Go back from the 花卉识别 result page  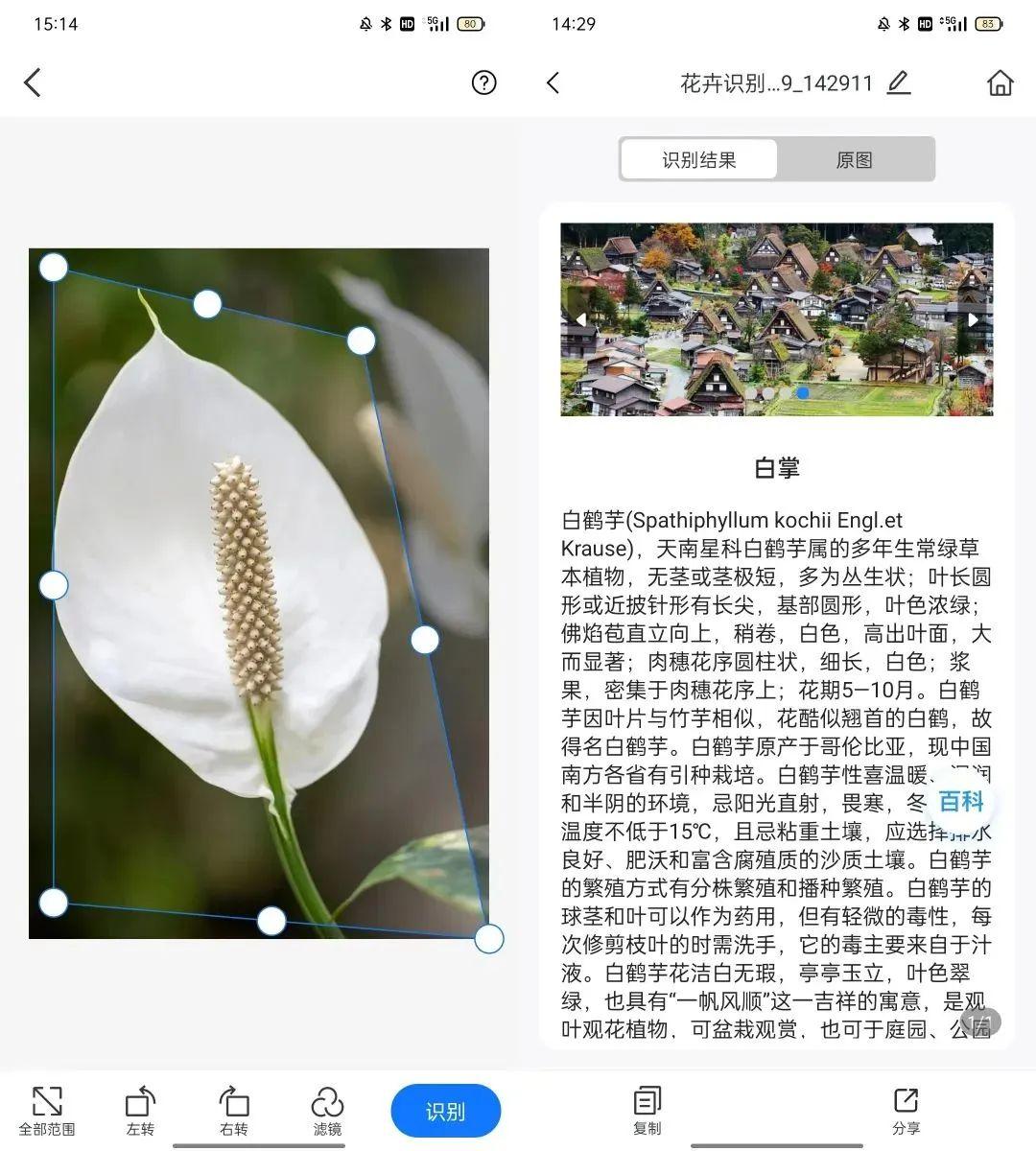point(553,83)
